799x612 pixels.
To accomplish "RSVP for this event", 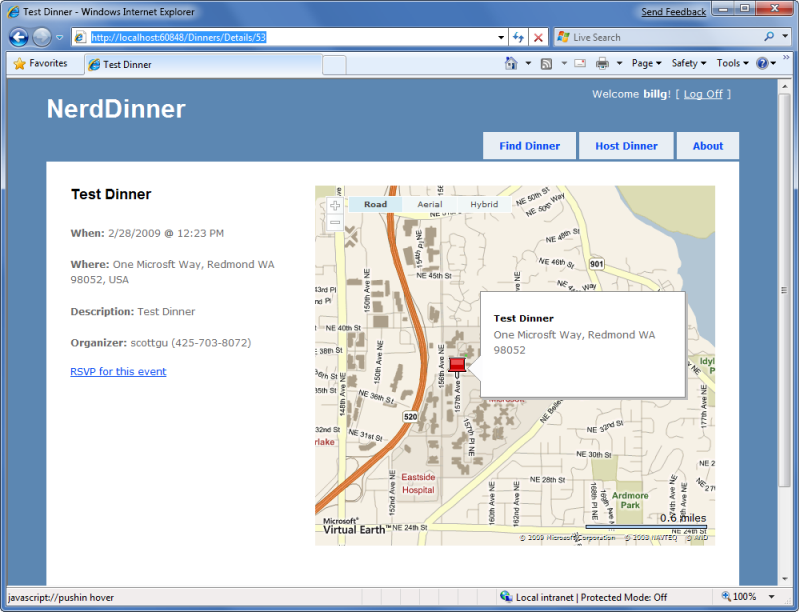I will pyautogui.click(x=118, y=372).
